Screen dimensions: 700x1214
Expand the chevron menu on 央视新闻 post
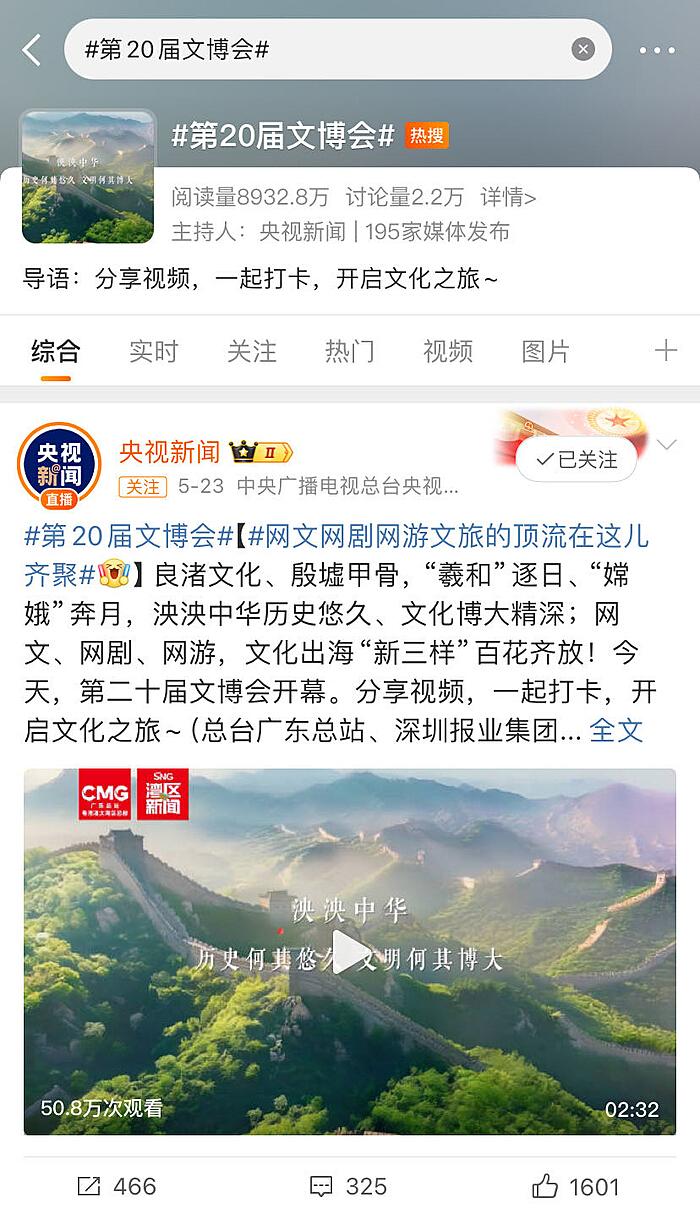click(667, 445)
